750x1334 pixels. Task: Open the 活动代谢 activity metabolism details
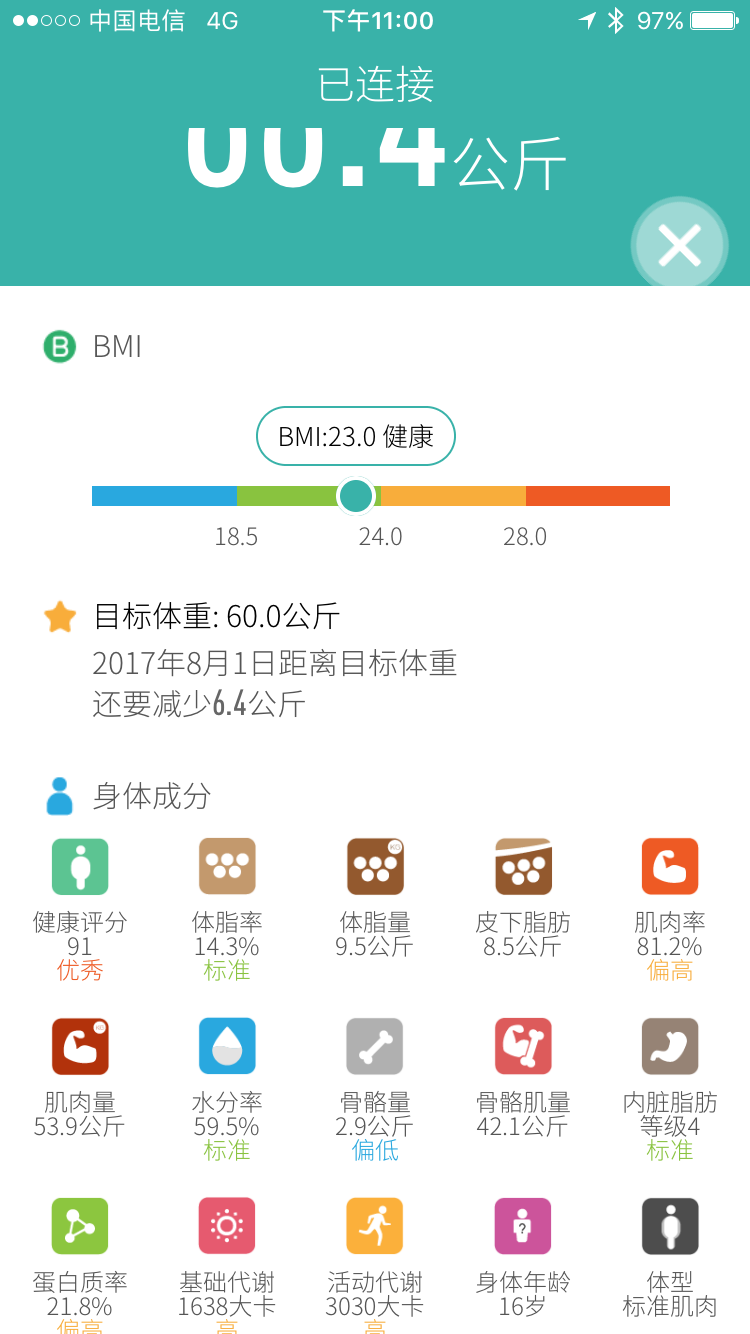pos(375,1225)
